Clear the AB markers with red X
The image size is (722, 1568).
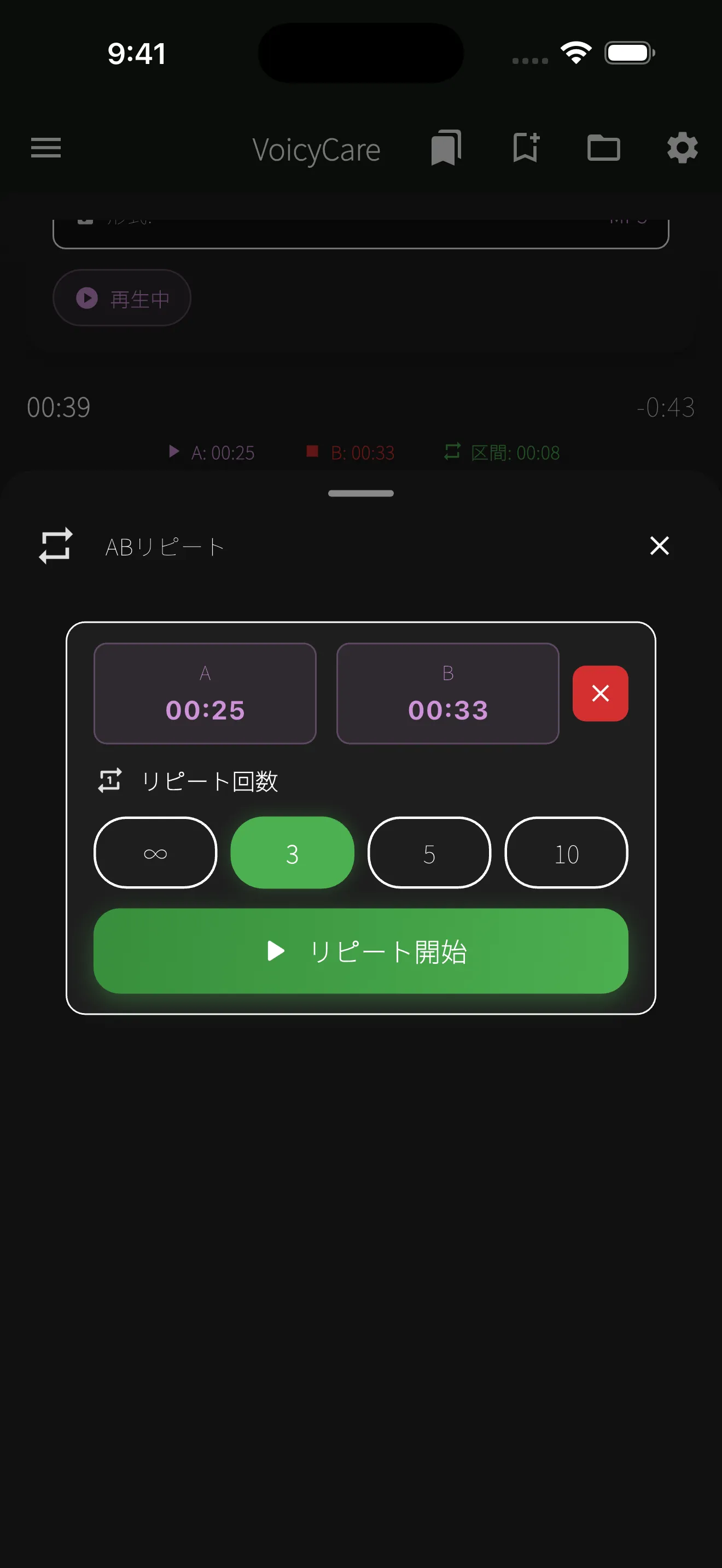click(x=600, y=693)
